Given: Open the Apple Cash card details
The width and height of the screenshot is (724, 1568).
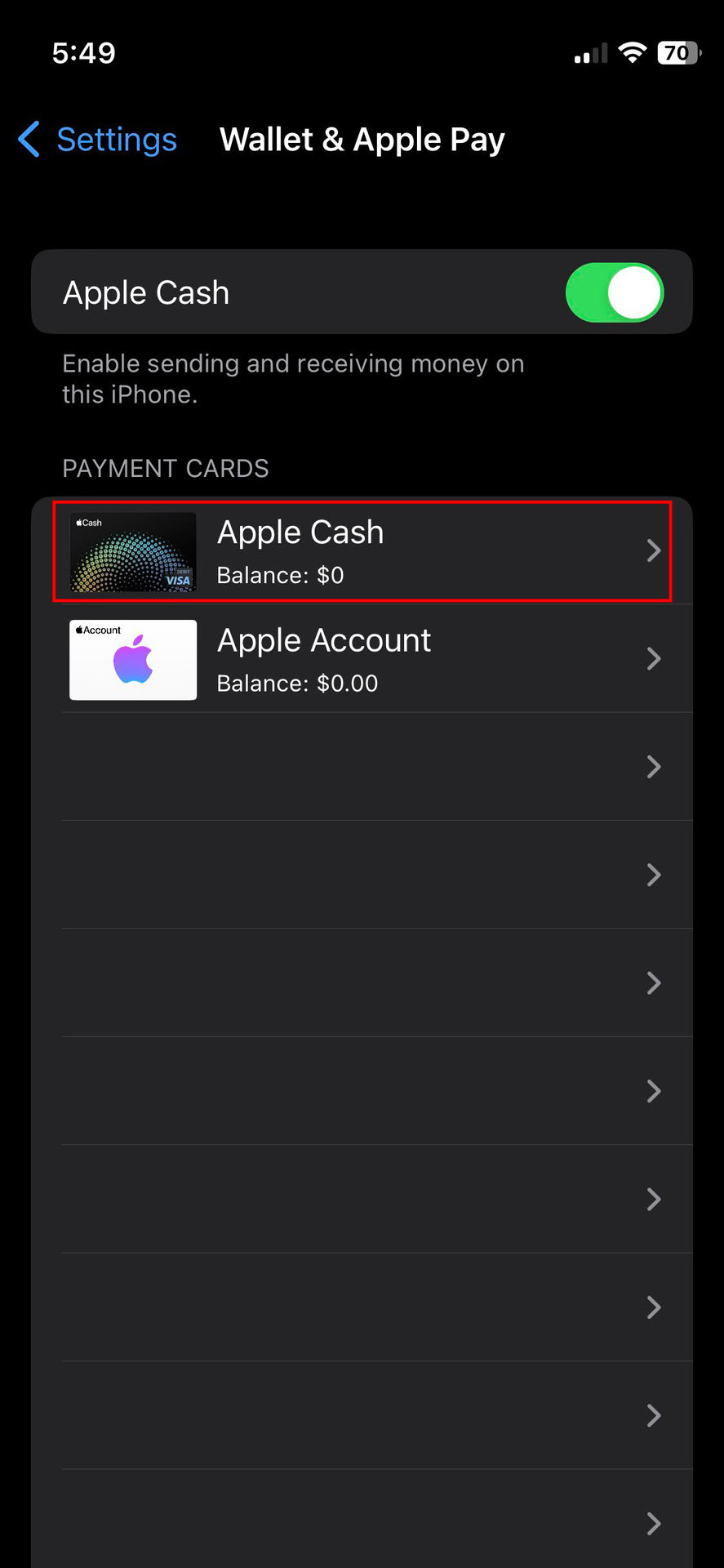Looking at the screenshot, I should pos(362,551).
